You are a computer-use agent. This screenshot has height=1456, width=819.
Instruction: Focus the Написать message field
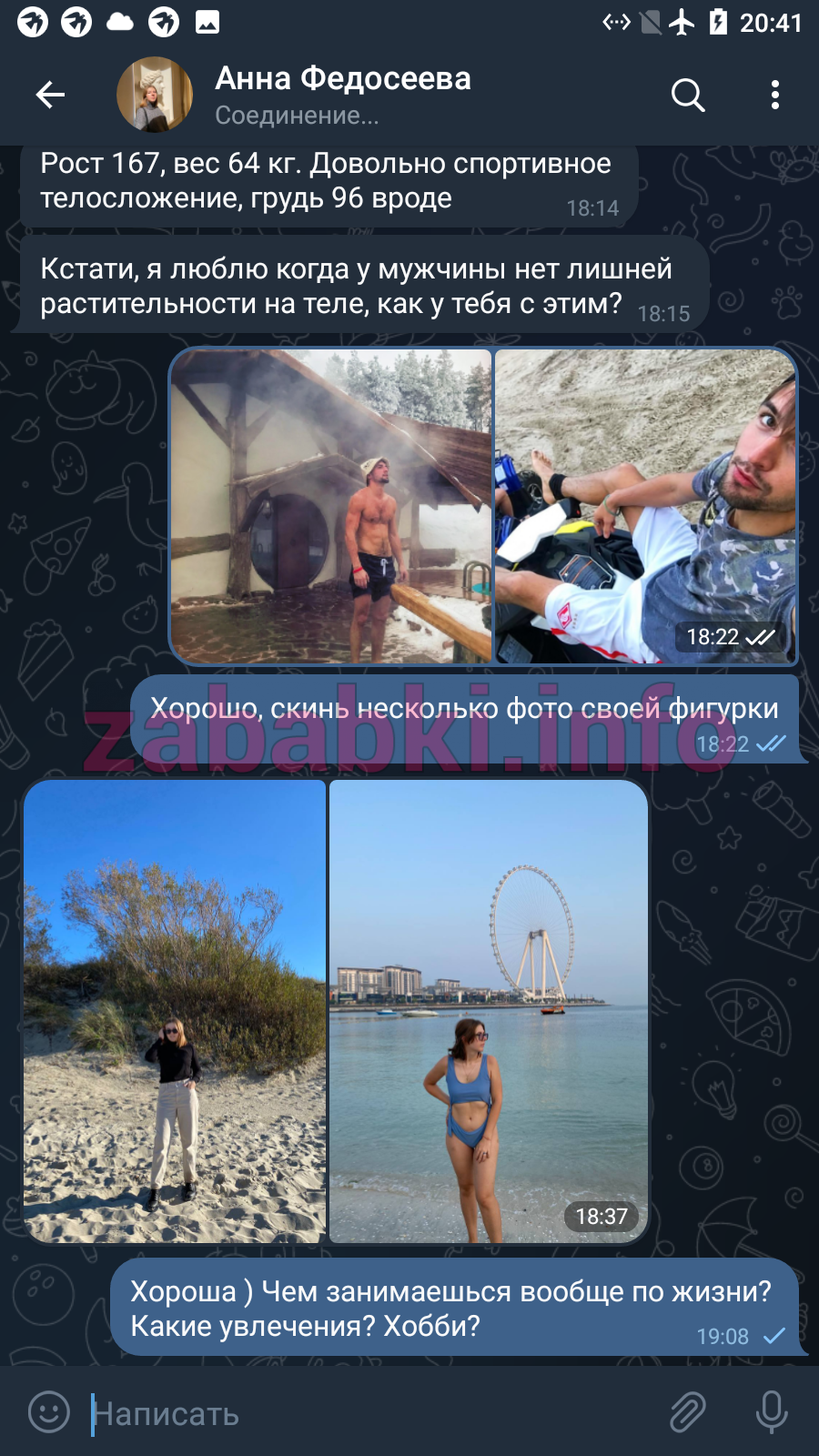pyautogui.click(x=373, y=1414)
